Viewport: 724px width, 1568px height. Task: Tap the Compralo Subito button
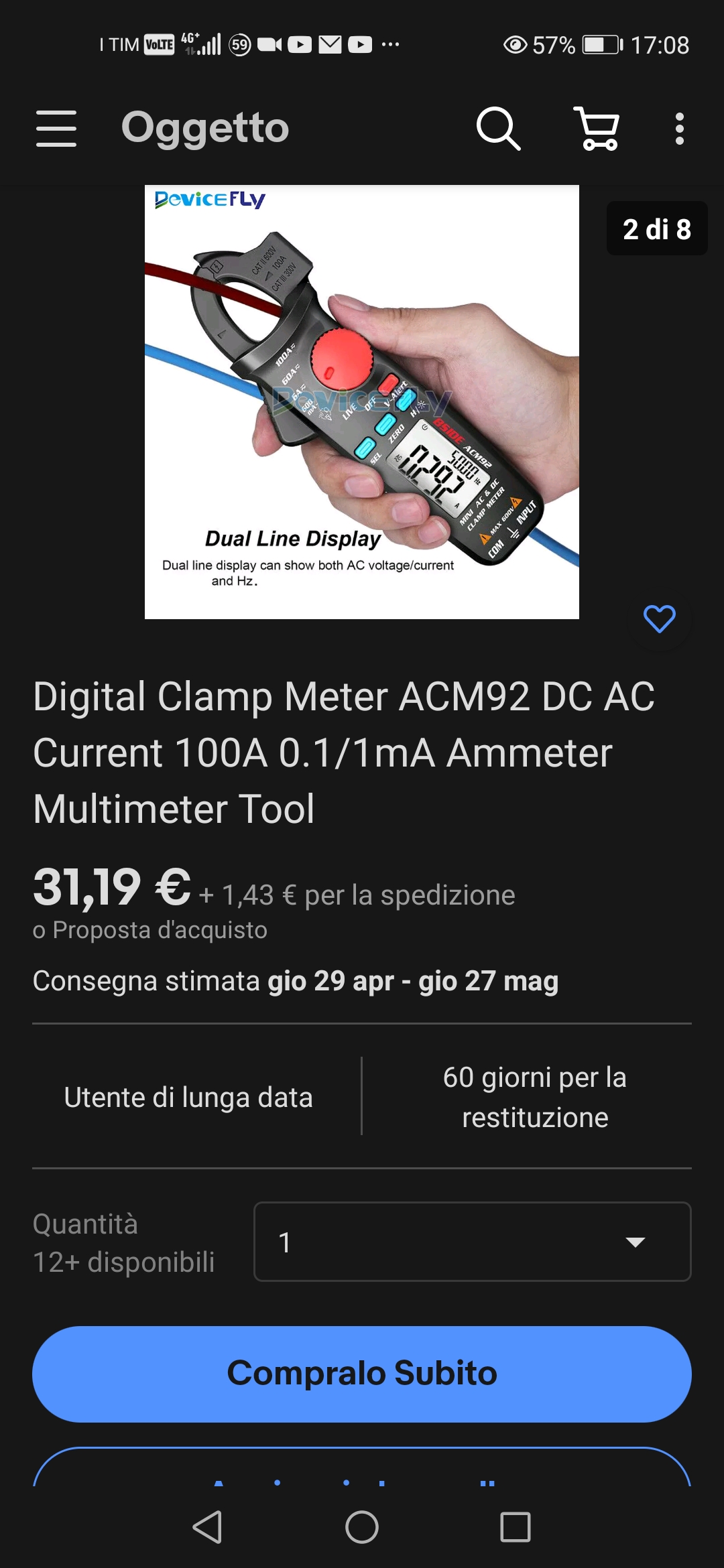click(362, 1374)
